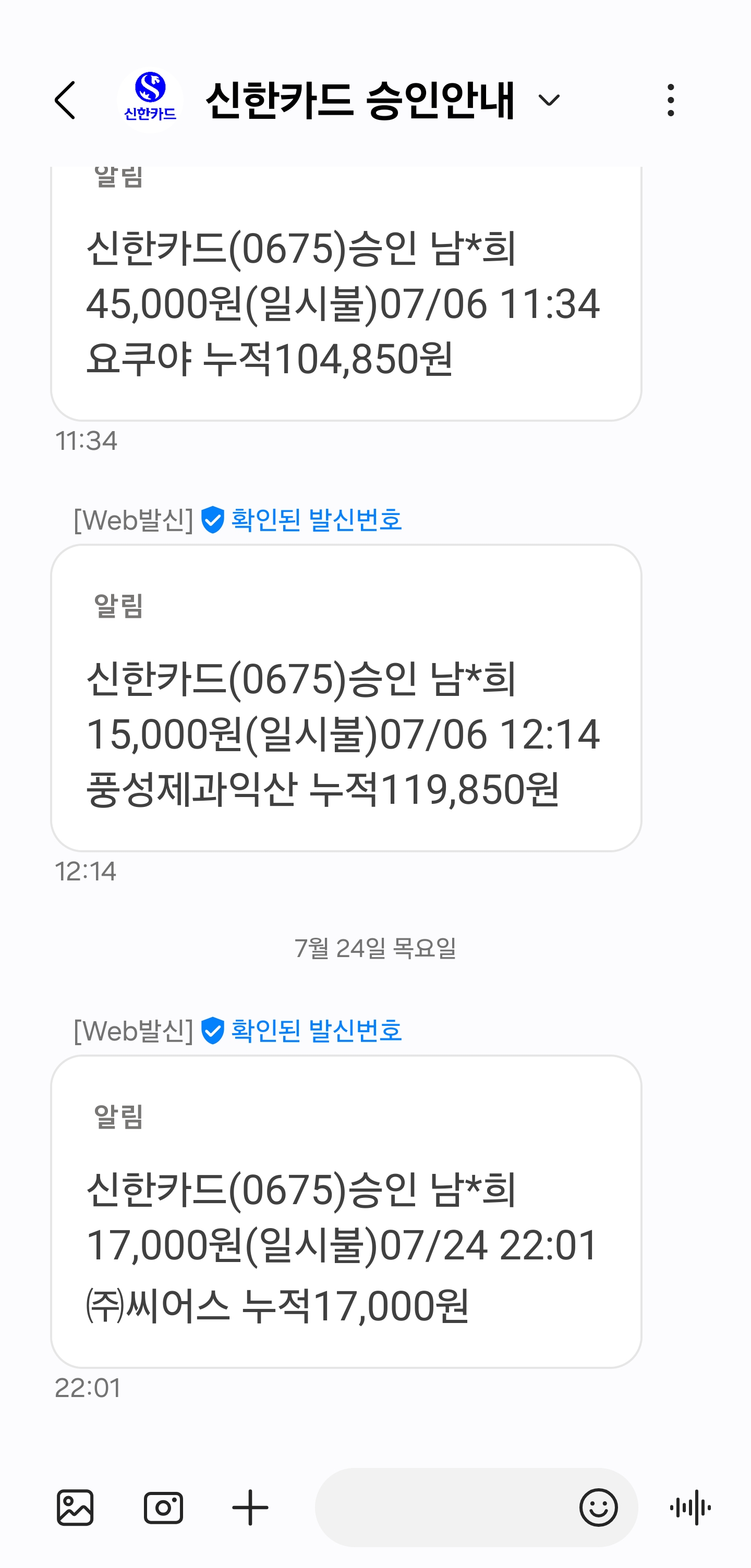751x1568 pixels.
Task: Open the camera to take a photo
Action: [x=163, y=1507]
